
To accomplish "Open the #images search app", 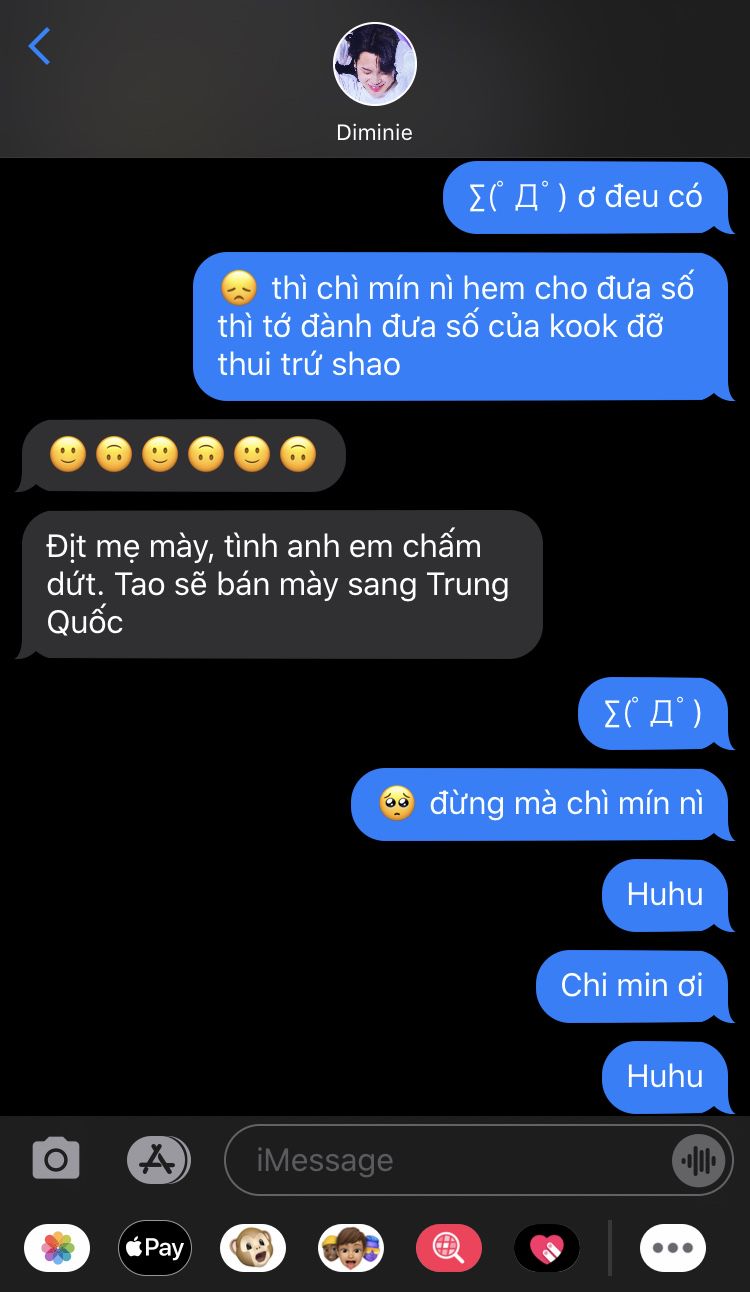I will [x=448, y=1248].
